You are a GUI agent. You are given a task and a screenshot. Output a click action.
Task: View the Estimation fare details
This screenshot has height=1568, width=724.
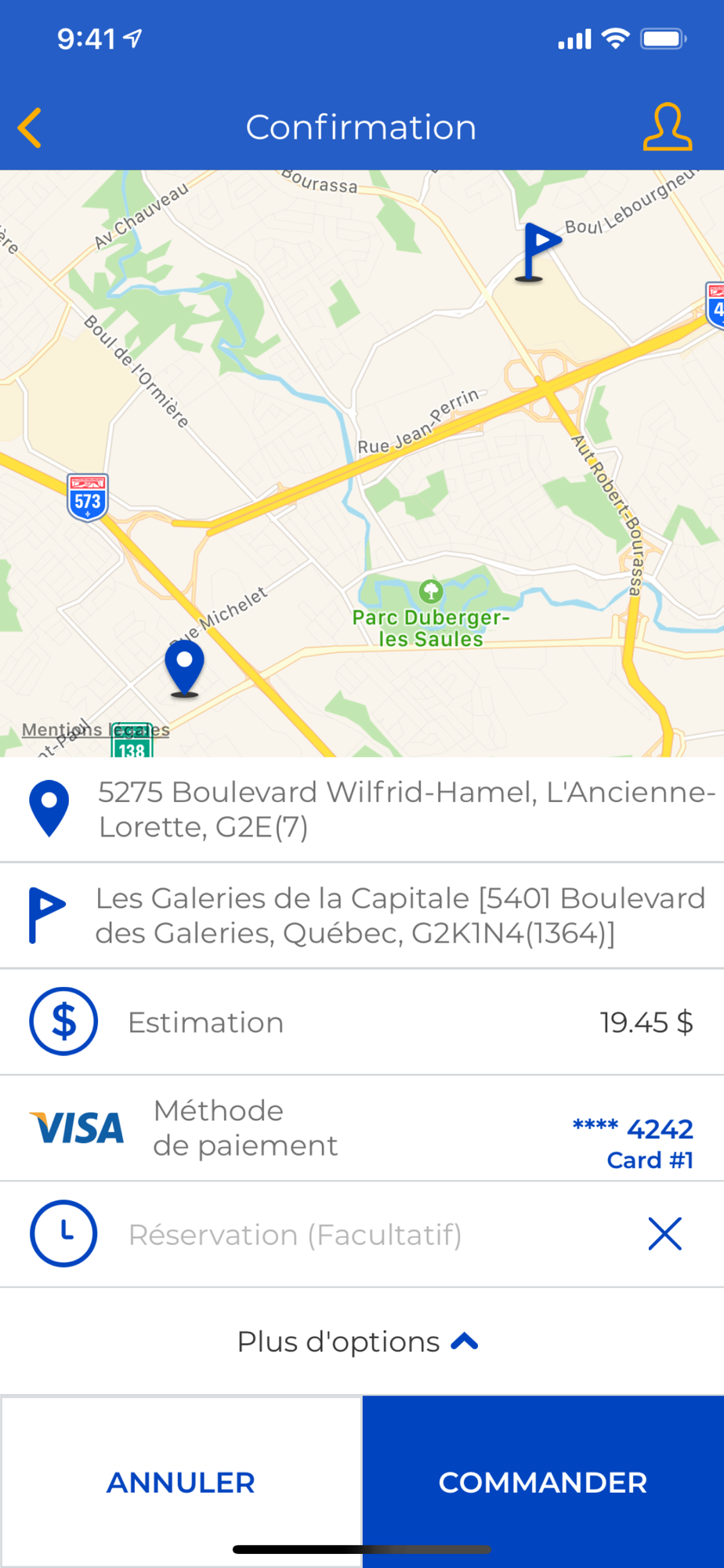coord(362,1022)
